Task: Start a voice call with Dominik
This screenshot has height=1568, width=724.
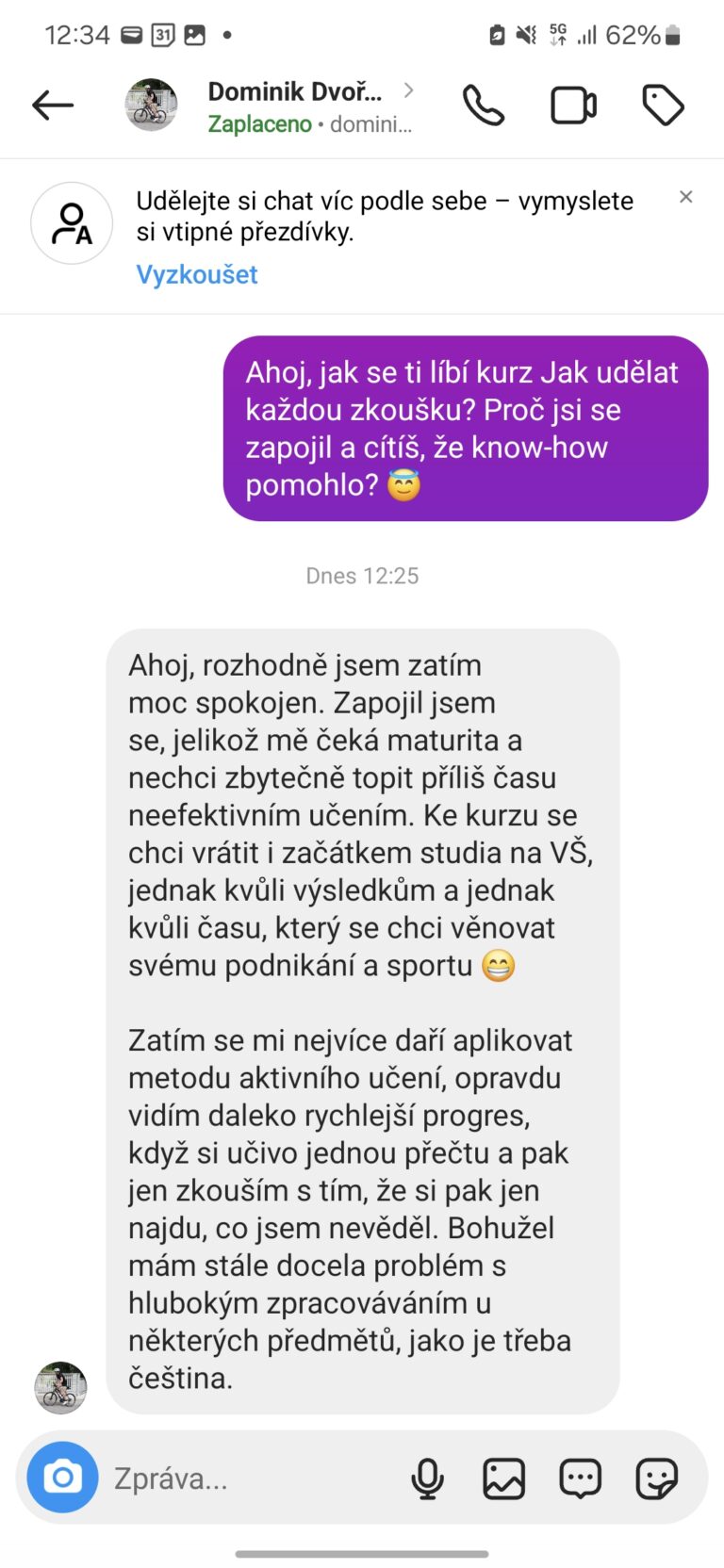Action: pyautogui.click(x=483, y=106)
